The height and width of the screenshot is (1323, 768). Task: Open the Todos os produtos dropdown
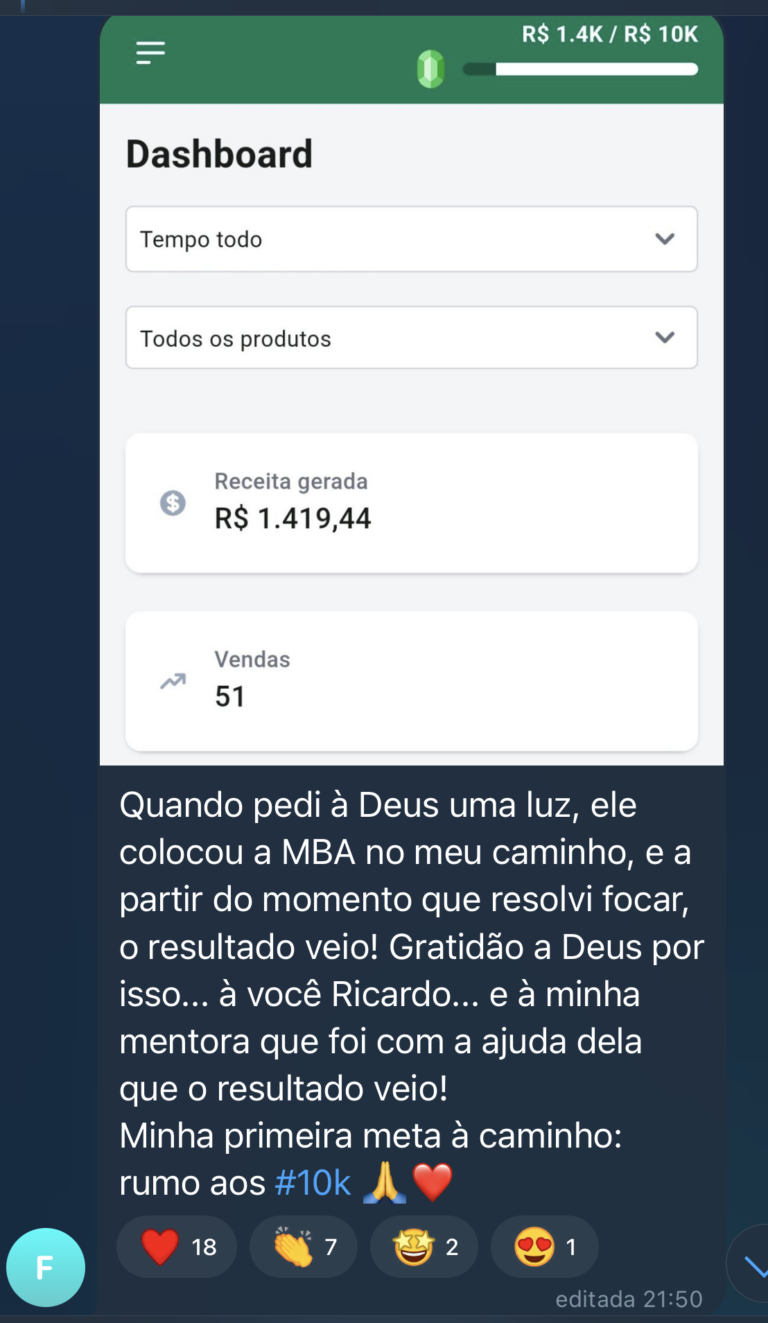click(411, 337)
